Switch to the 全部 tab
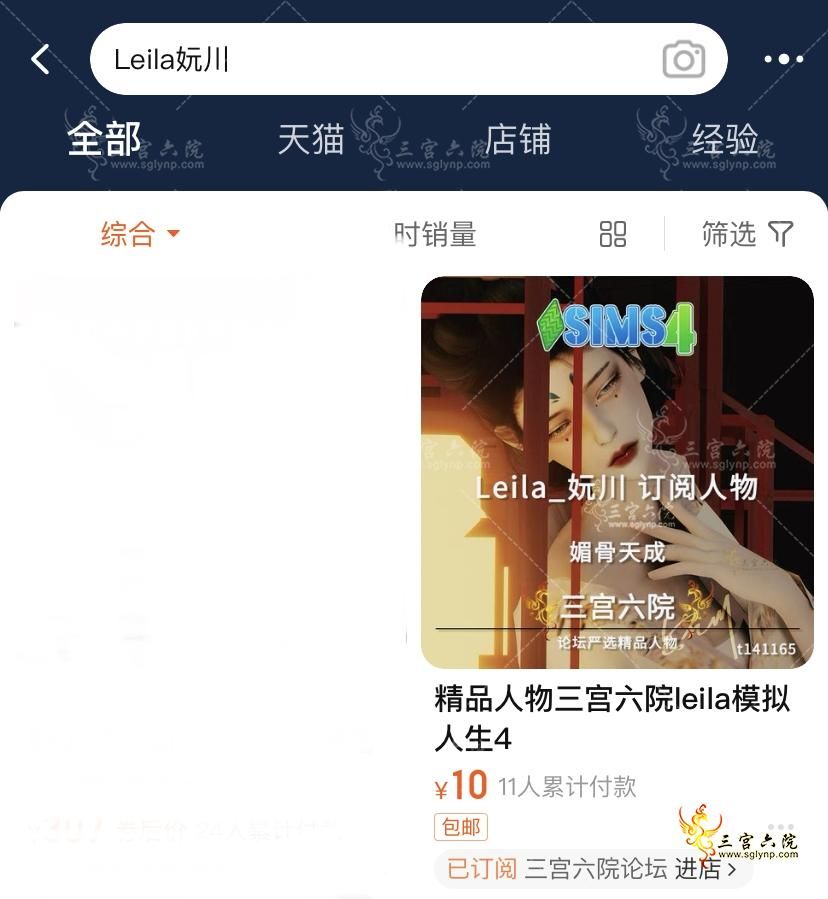 click(x=104, y=139)
